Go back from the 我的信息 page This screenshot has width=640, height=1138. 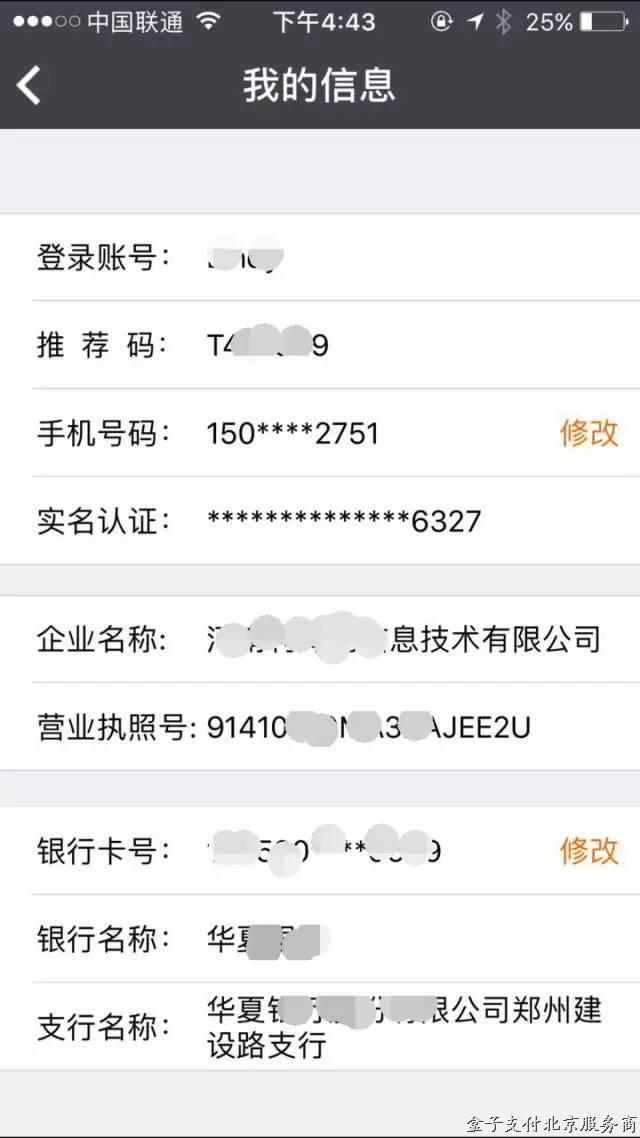click(x=29, y=85)
